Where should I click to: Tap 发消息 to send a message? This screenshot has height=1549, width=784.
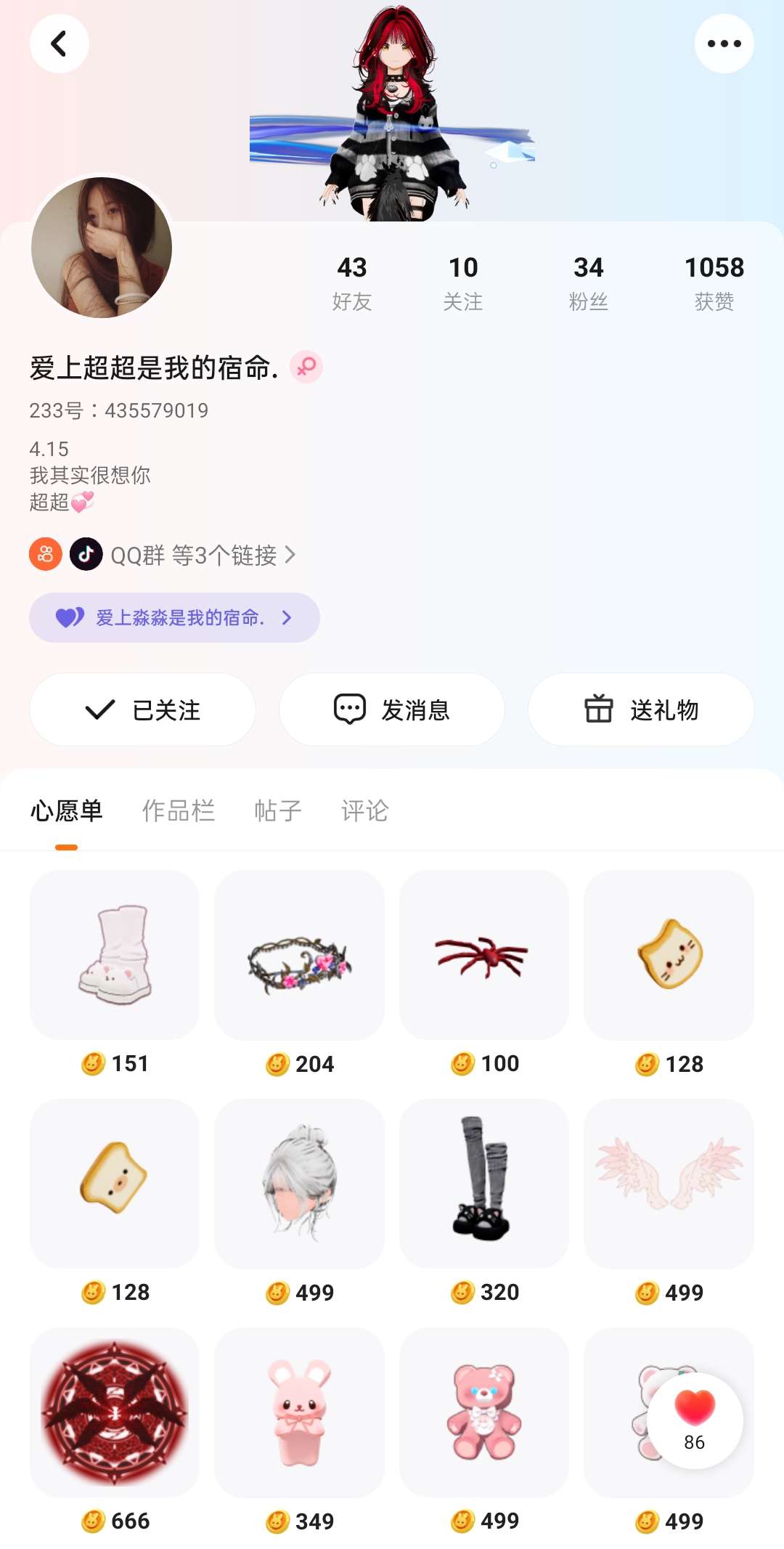(x=392, y=710)
